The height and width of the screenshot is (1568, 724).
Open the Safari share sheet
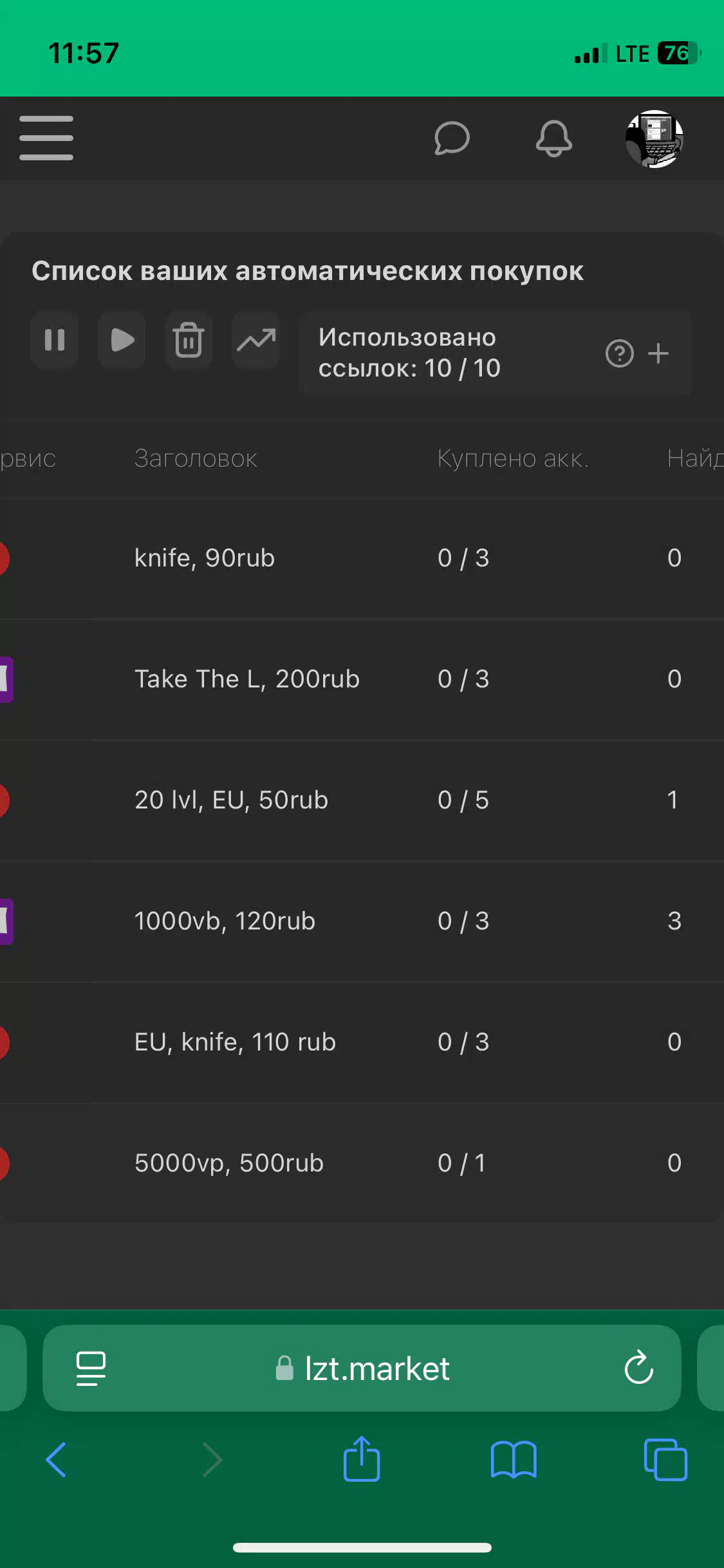(x=362, y=1459)
